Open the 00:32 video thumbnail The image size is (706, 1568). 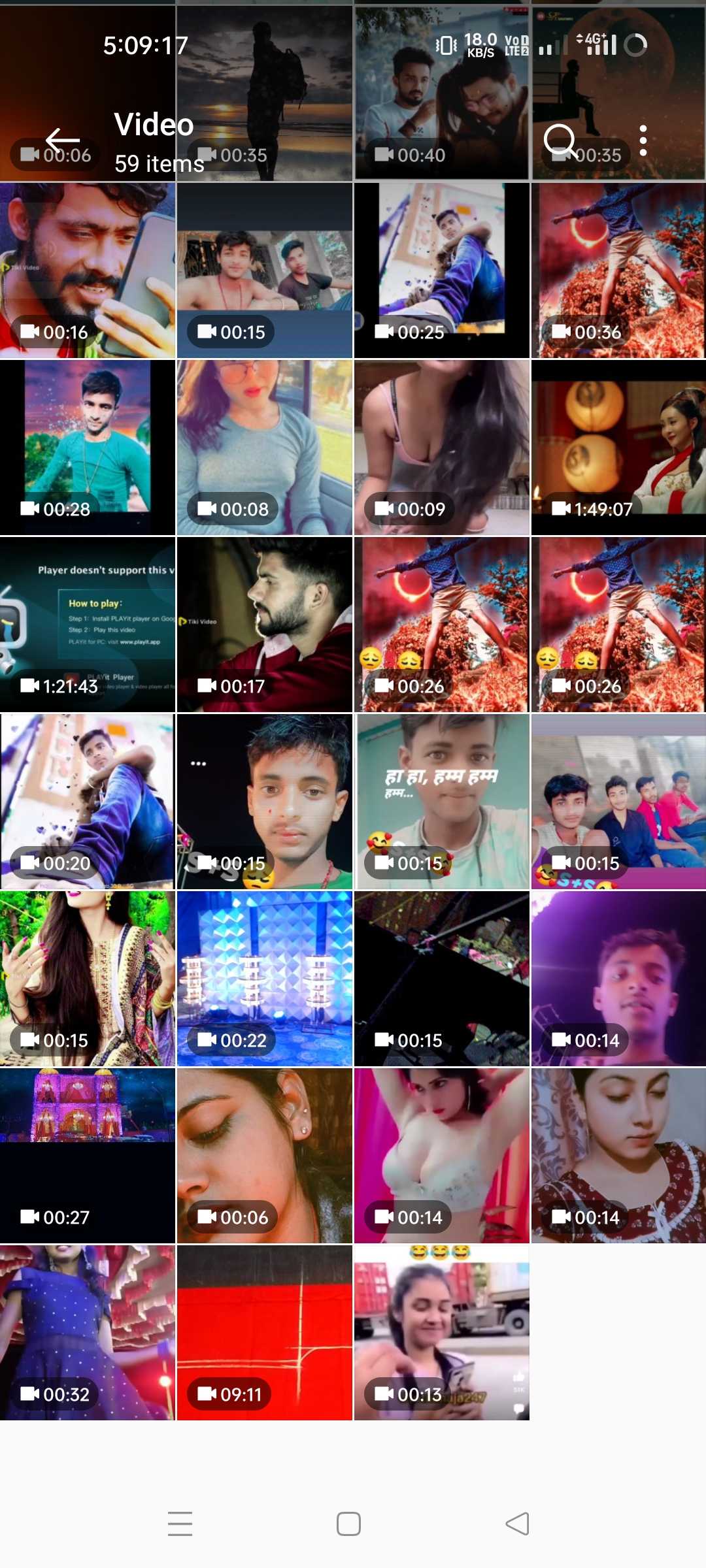click(88, 1333)
